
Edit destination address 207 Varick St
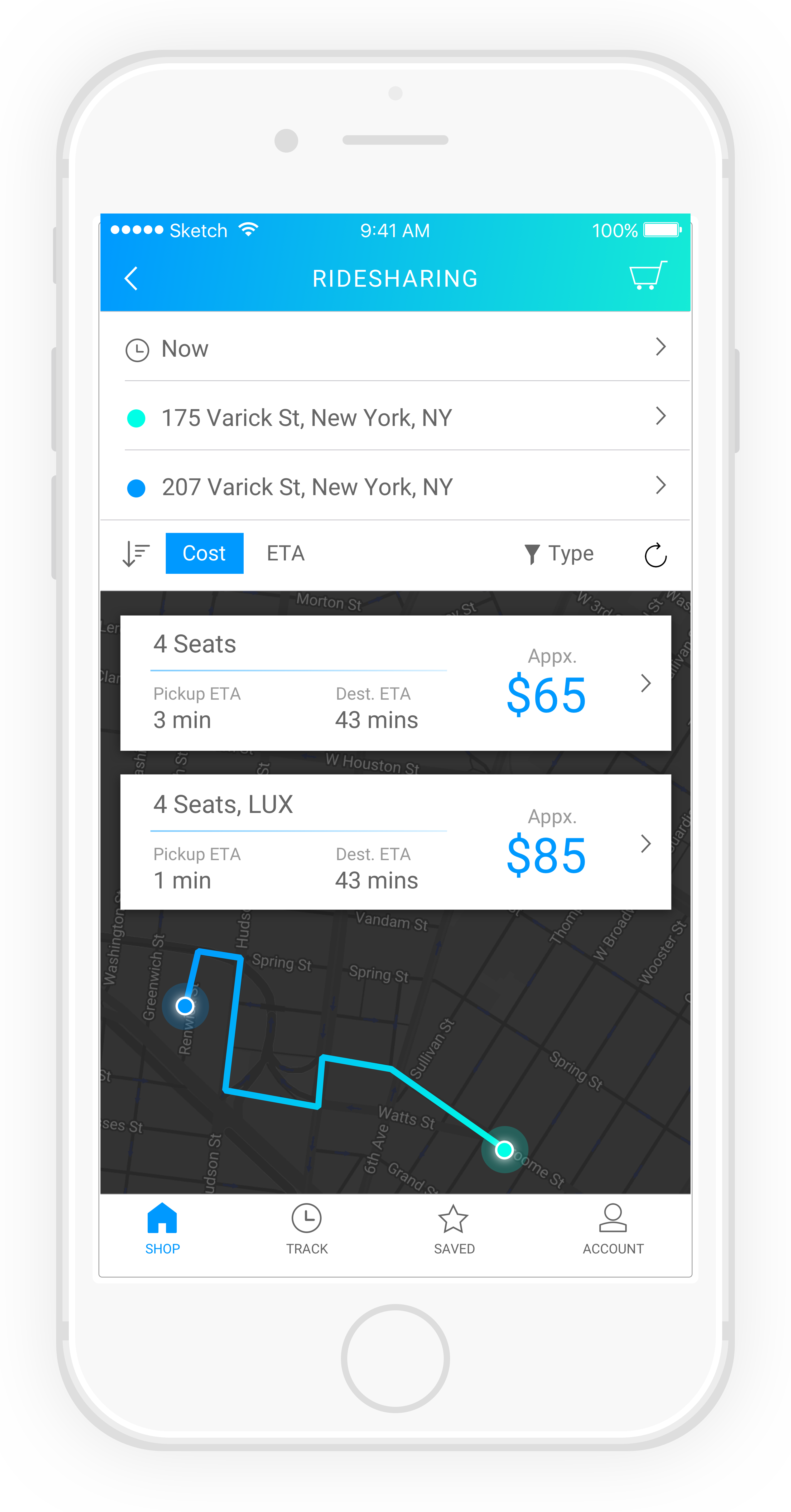click(x=395, y=487)
